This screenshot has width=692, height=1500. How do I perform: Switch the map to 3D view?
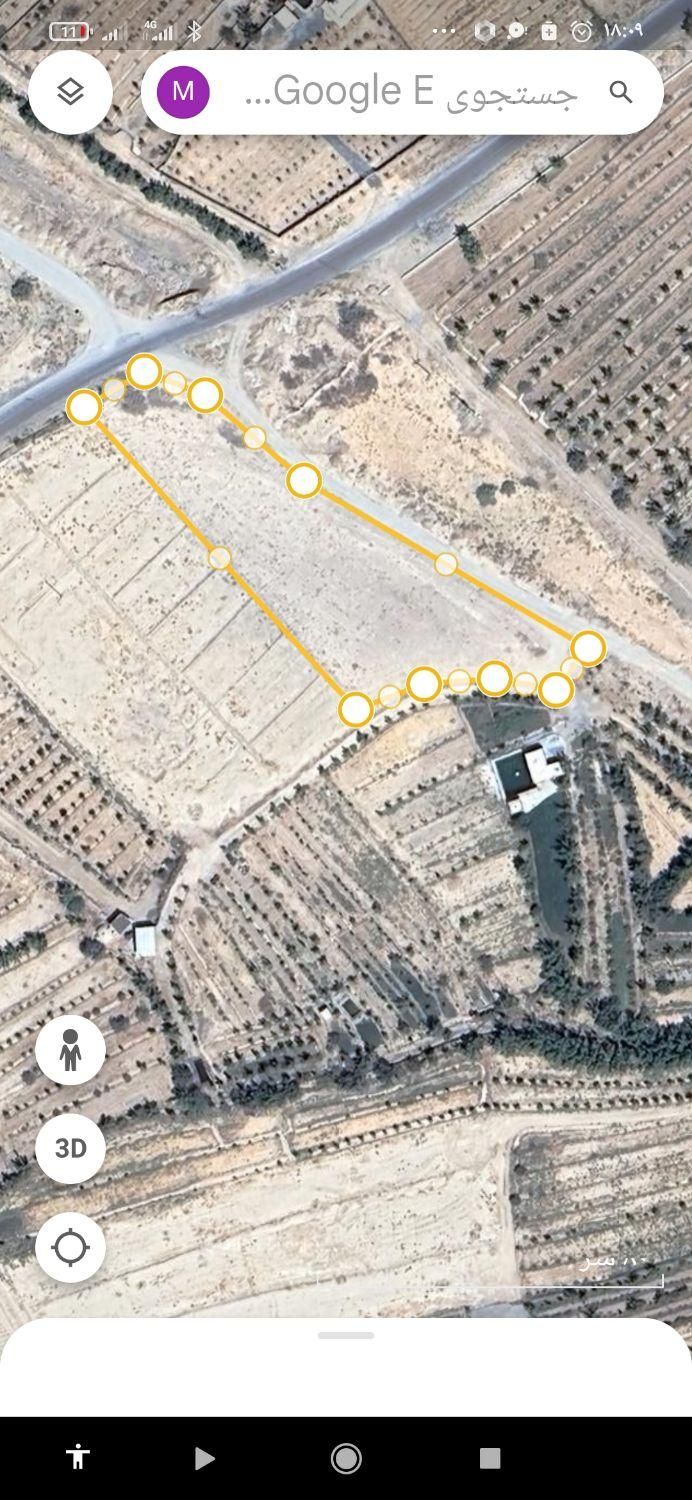click(x=70, y=1148)
